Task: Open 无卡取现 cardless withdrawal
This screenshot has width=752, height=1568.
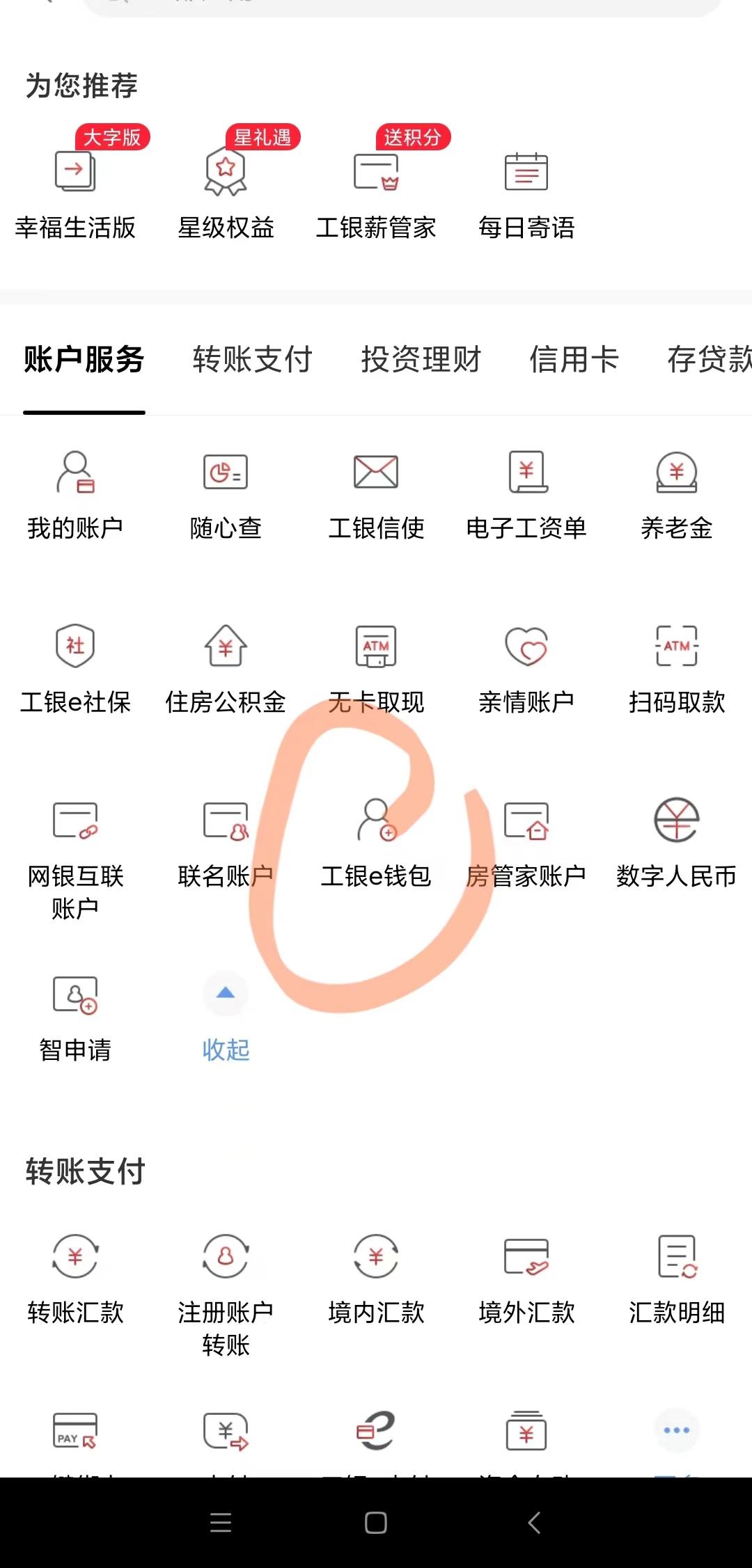Action: tap(376, 668)
